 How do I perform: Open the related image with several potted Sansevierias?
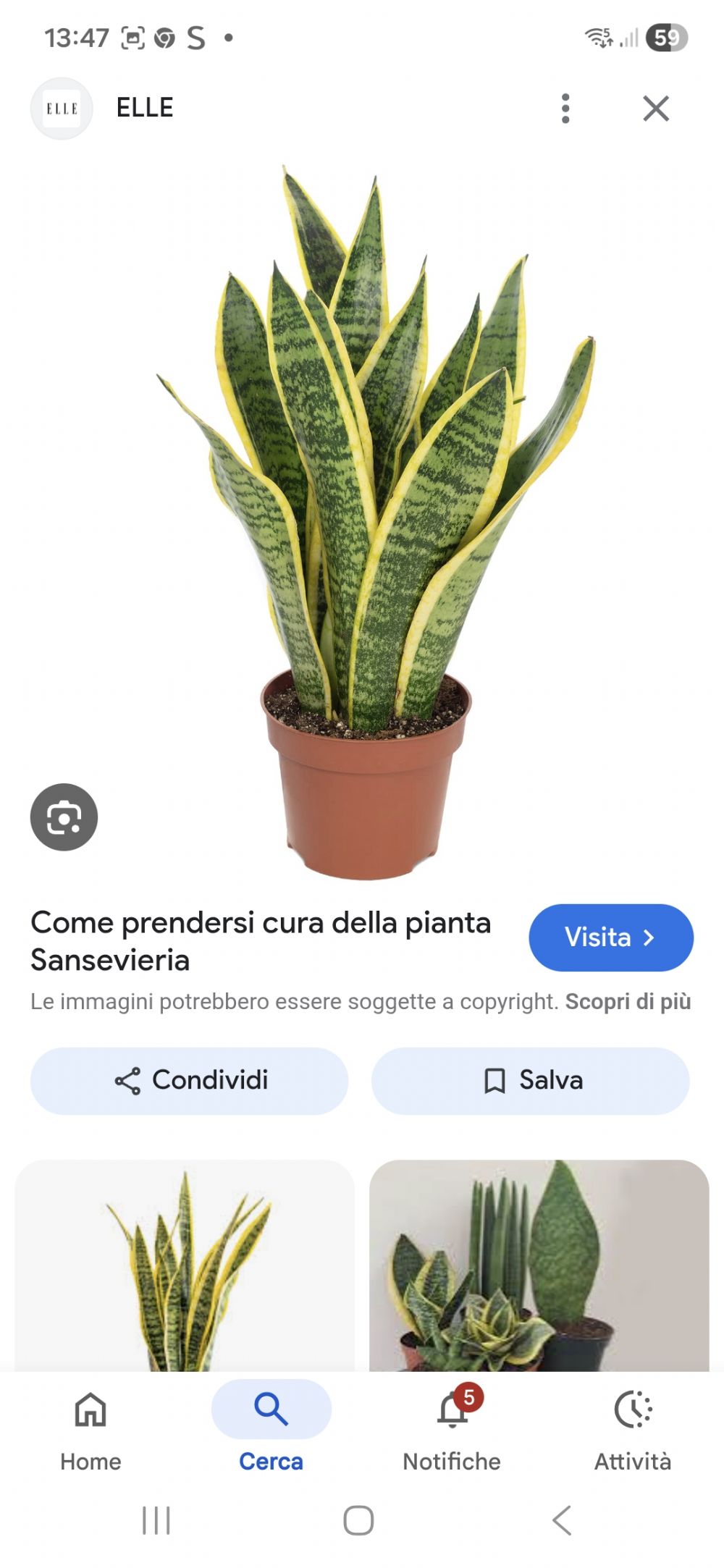[539, 1265]
